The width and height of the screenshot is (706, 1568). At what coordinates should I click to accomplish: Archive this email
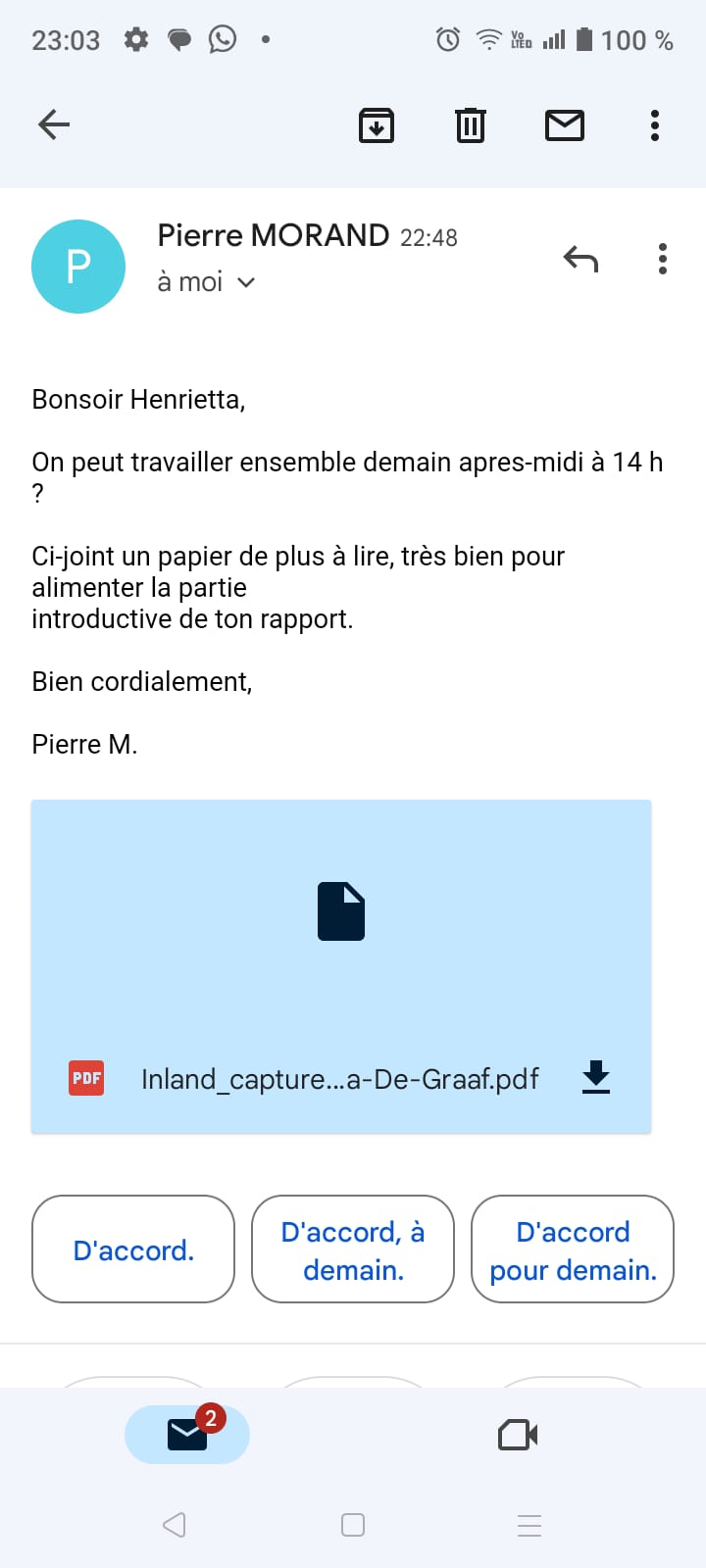(377, 125)
